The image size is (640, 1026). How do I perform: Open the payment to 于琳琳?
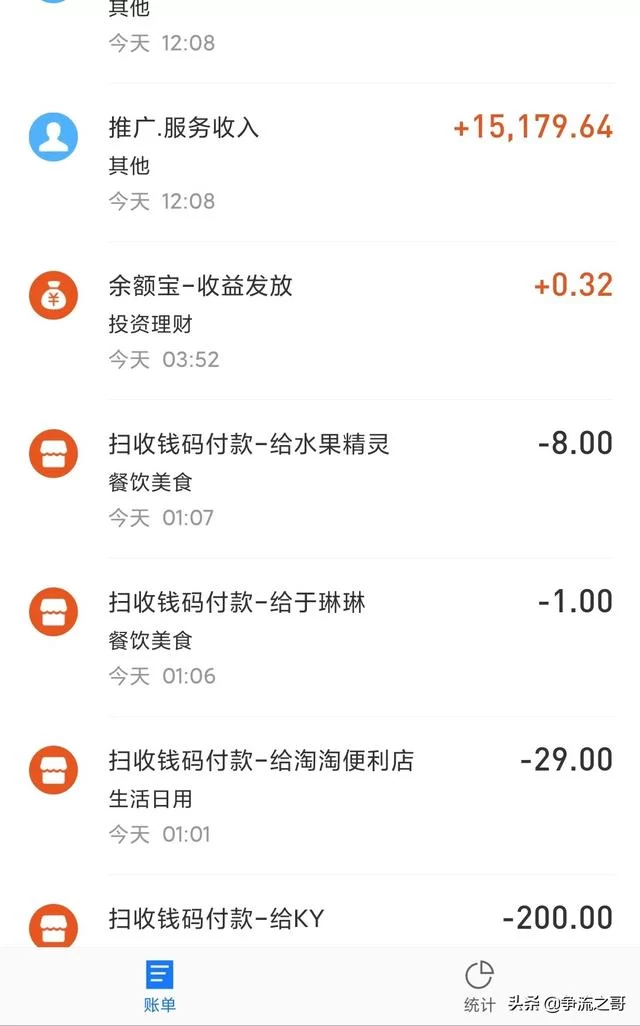pyautogui.click(x=320, y=637)
